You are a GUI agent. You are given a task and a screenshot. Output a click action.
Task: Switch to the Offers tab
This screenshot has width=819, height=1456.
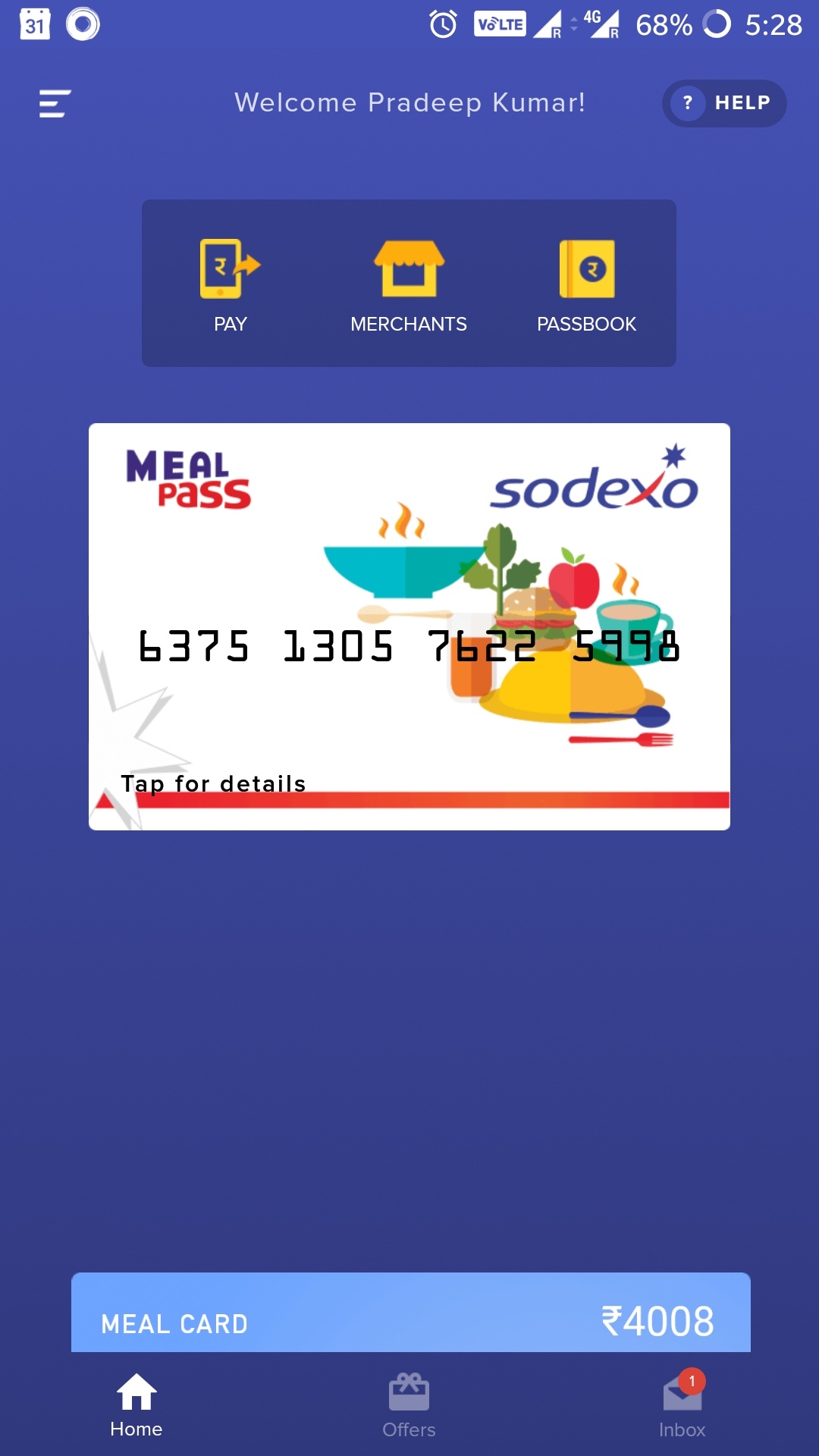(409, 1406)
